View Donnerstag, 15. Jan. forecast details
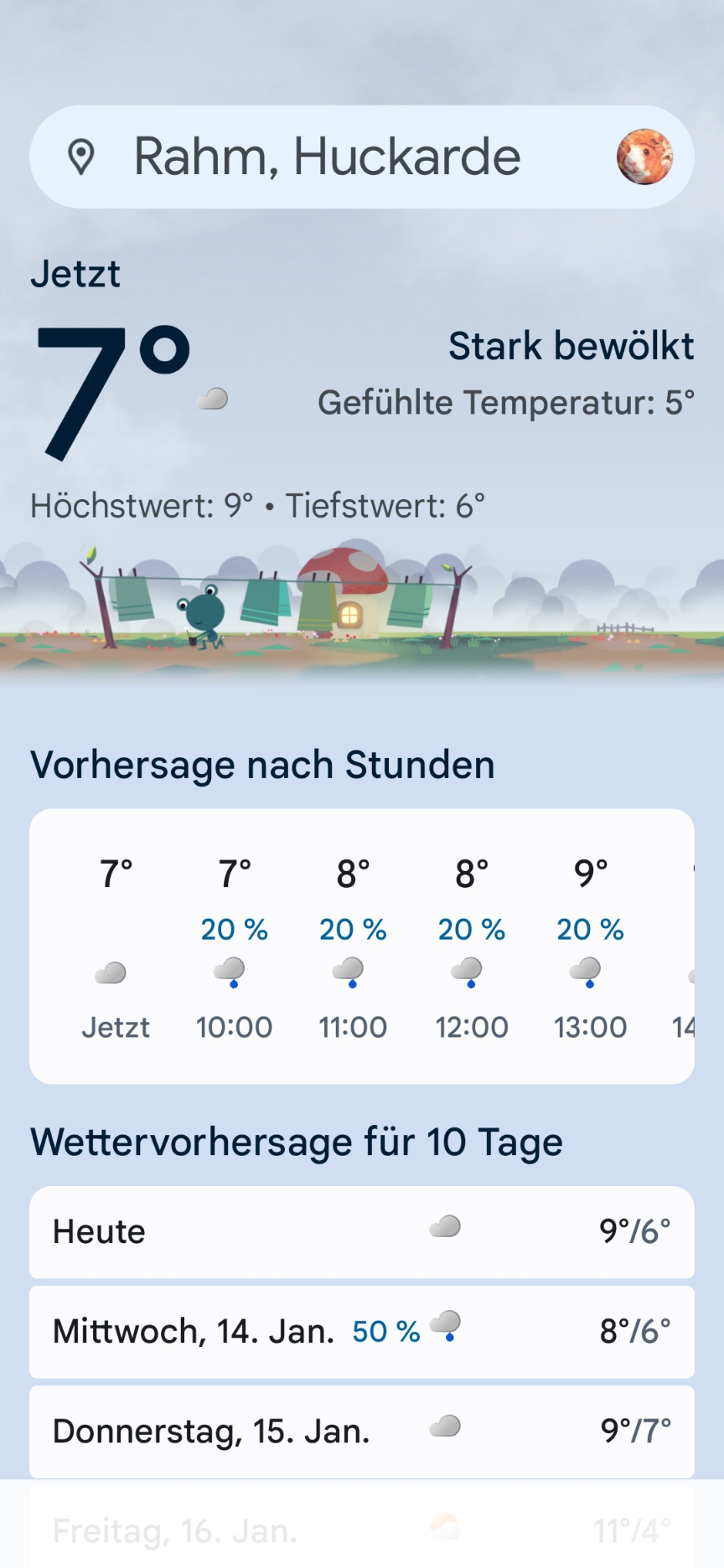 [362, 1431]
